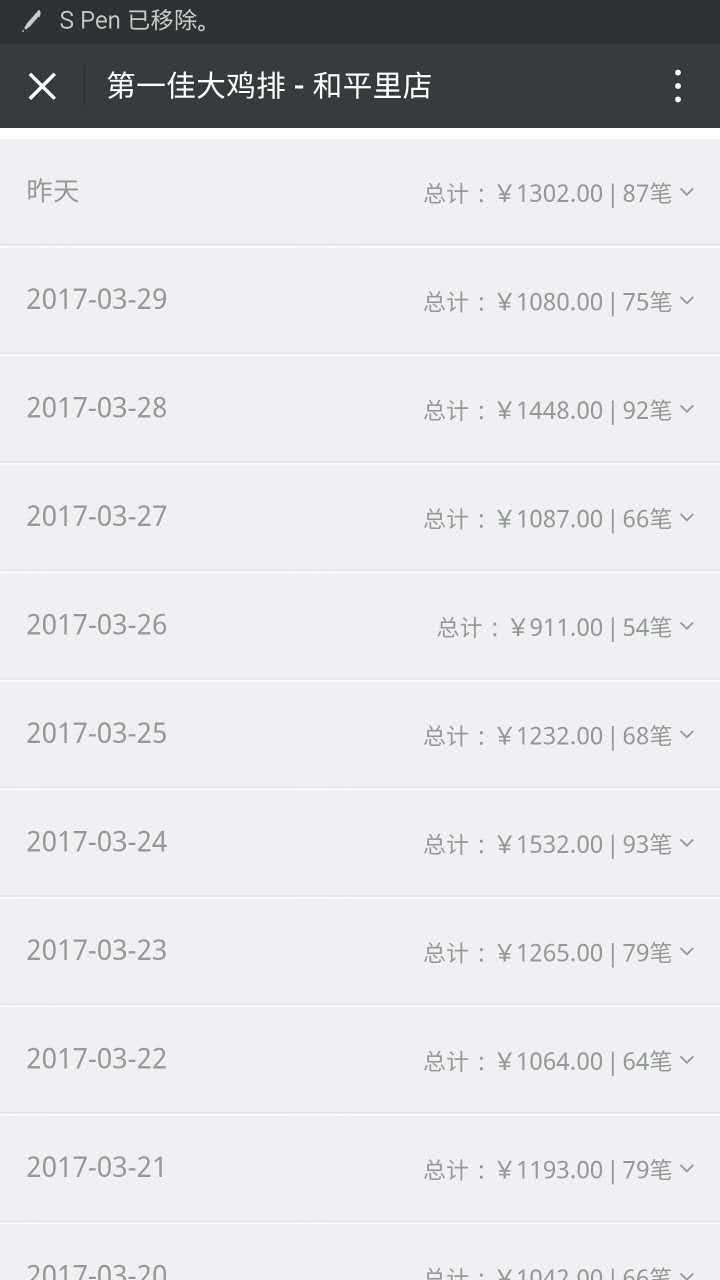Image resolution: width=720 pixels, height=1280 pixels.
Task: Expand the 昨天 daily total row
Action: click(360, 191)
